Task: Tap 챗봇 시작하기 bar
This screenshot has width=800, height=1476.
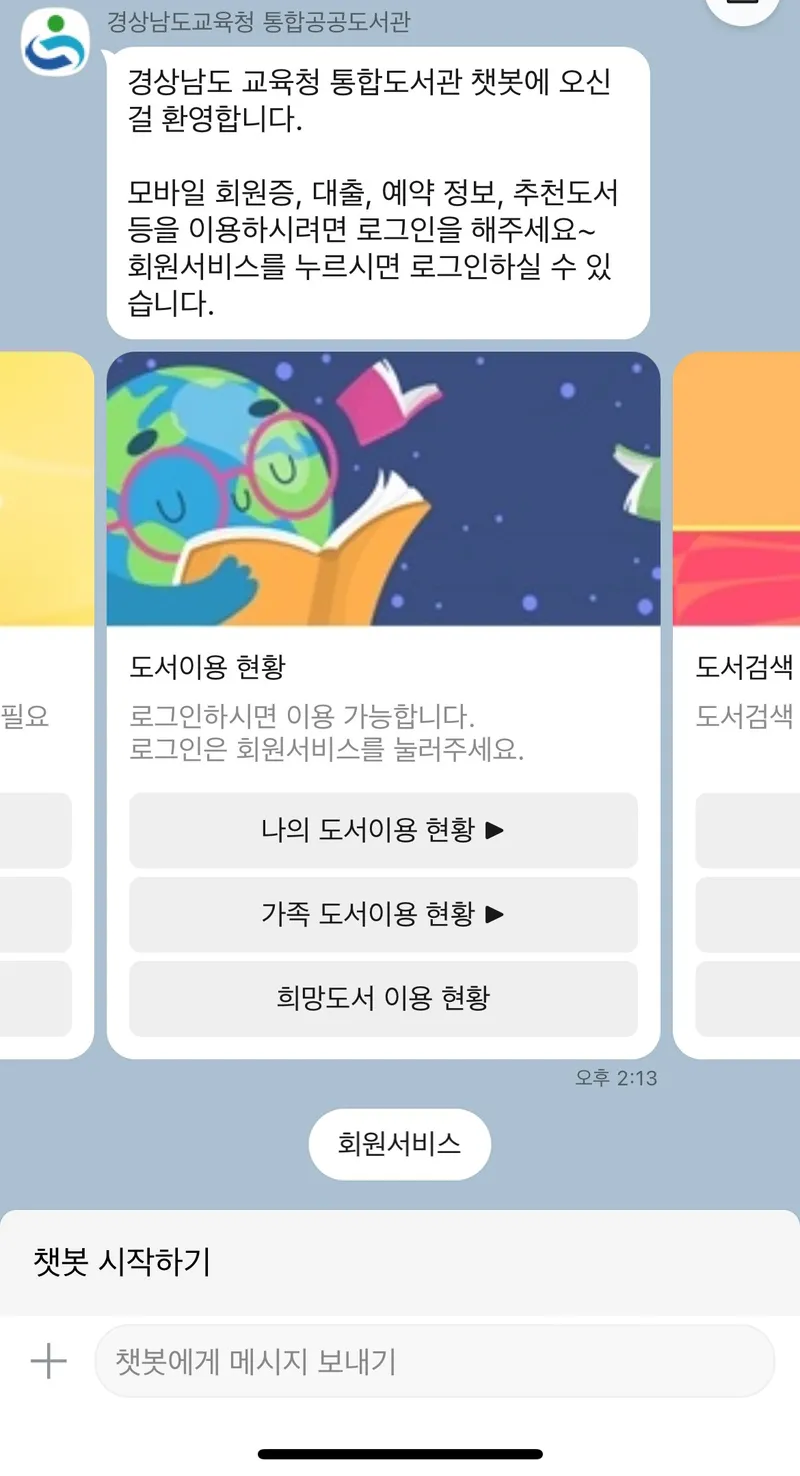Action: tap(400, 1263)
